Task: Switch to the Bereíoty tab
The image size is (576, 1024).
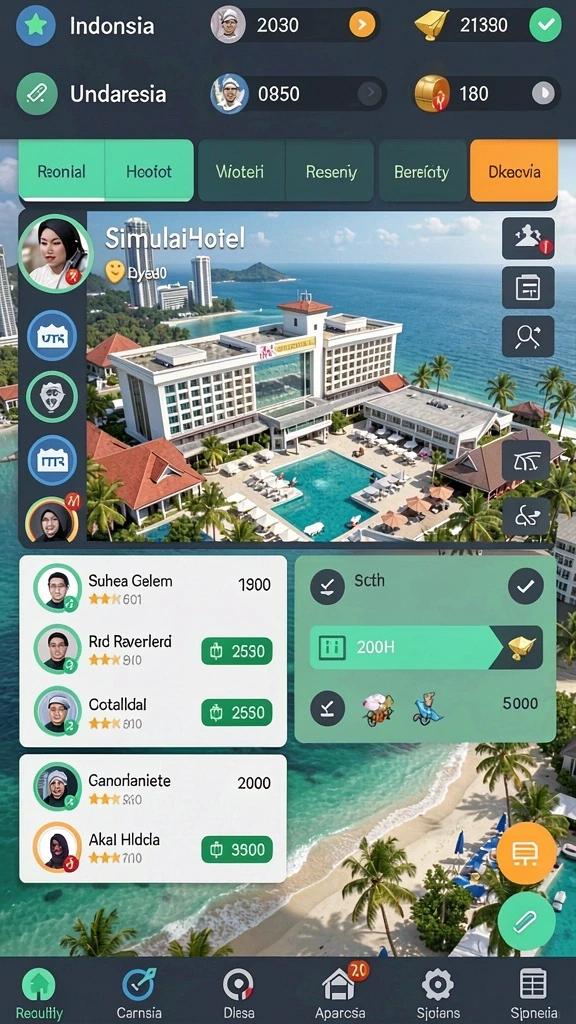Action: click(422, 171)
